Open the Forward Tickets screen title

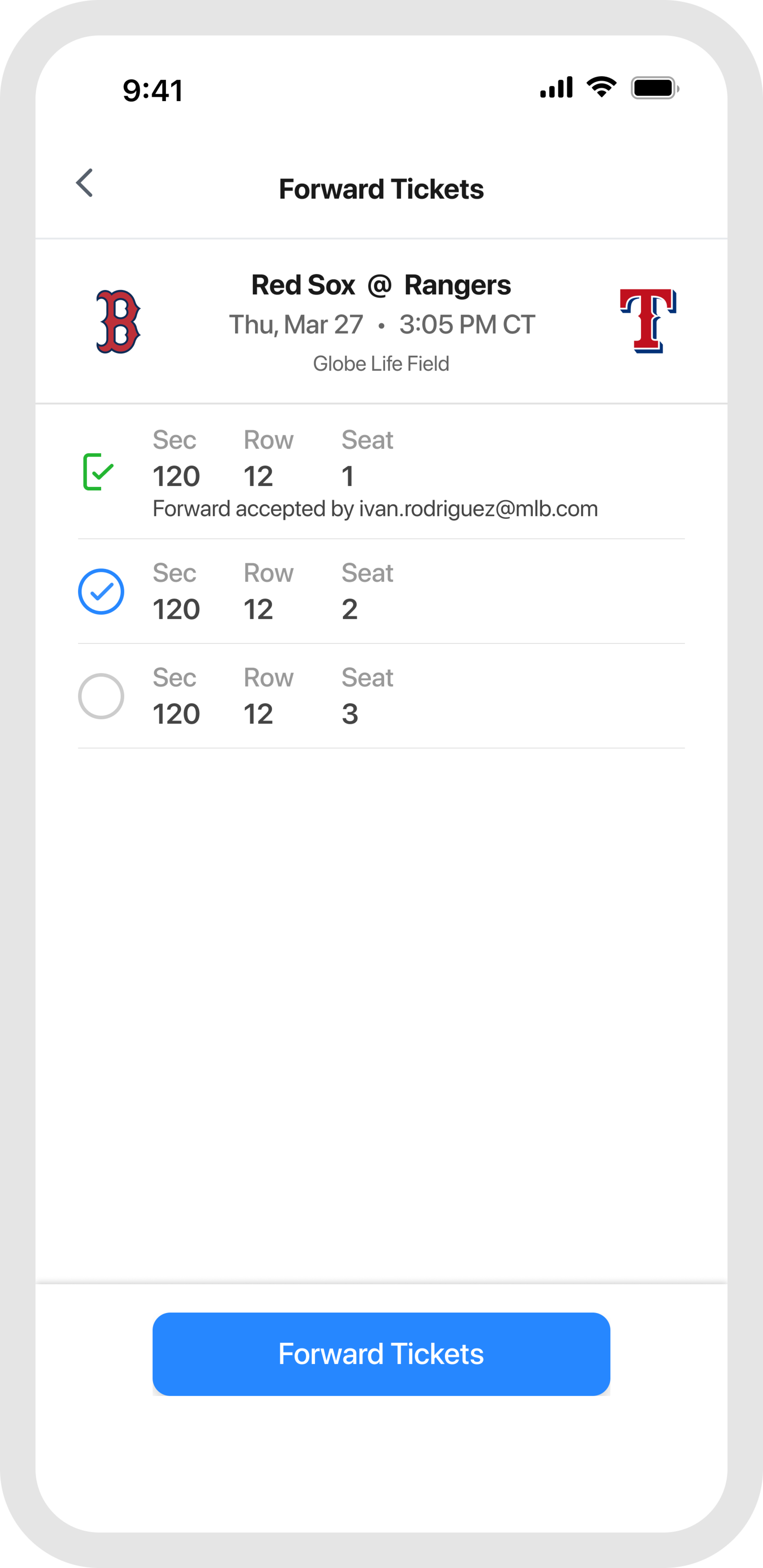coord(381,189)
